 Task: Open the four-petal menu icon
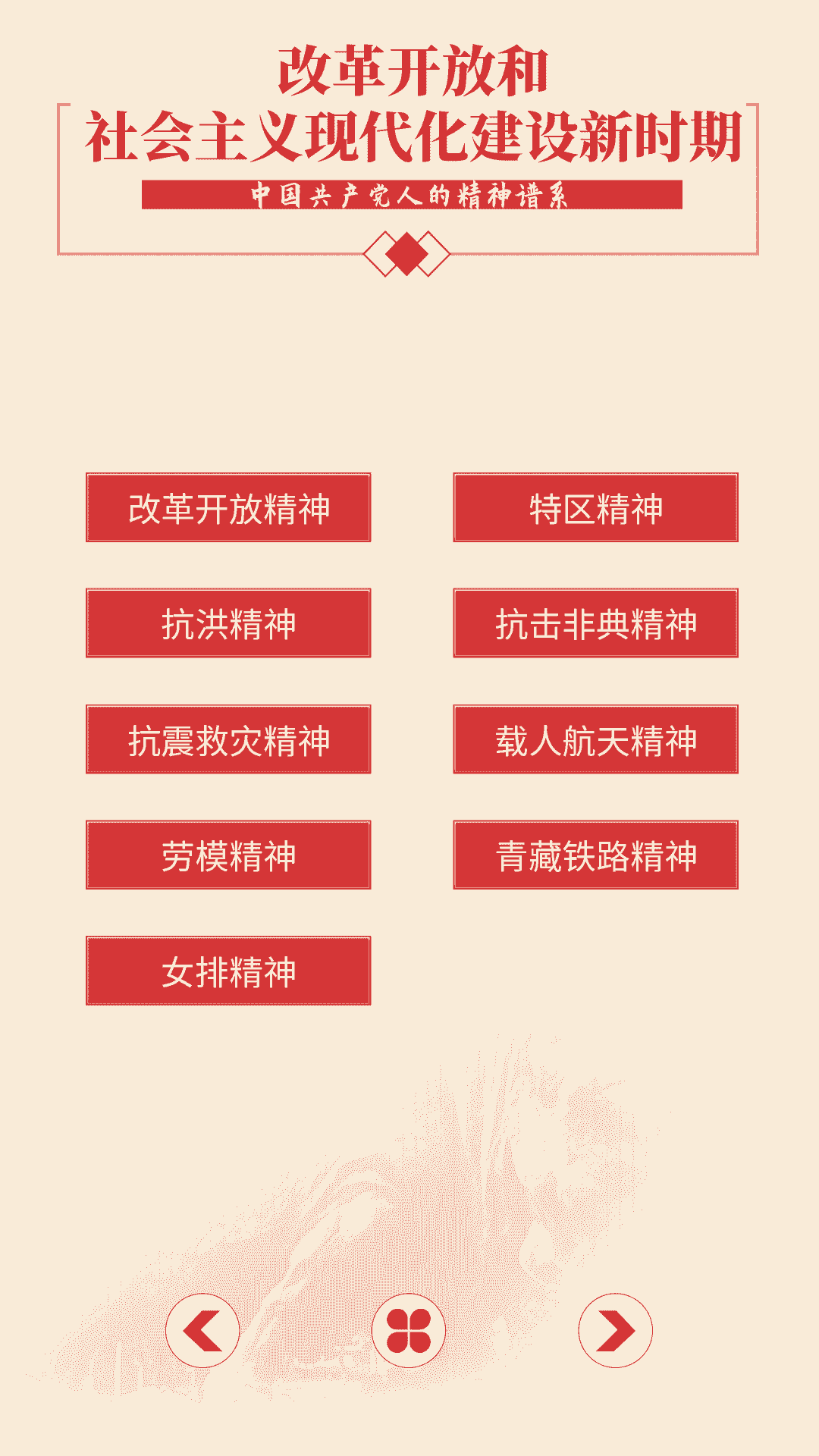click(x=409, y=1331)
